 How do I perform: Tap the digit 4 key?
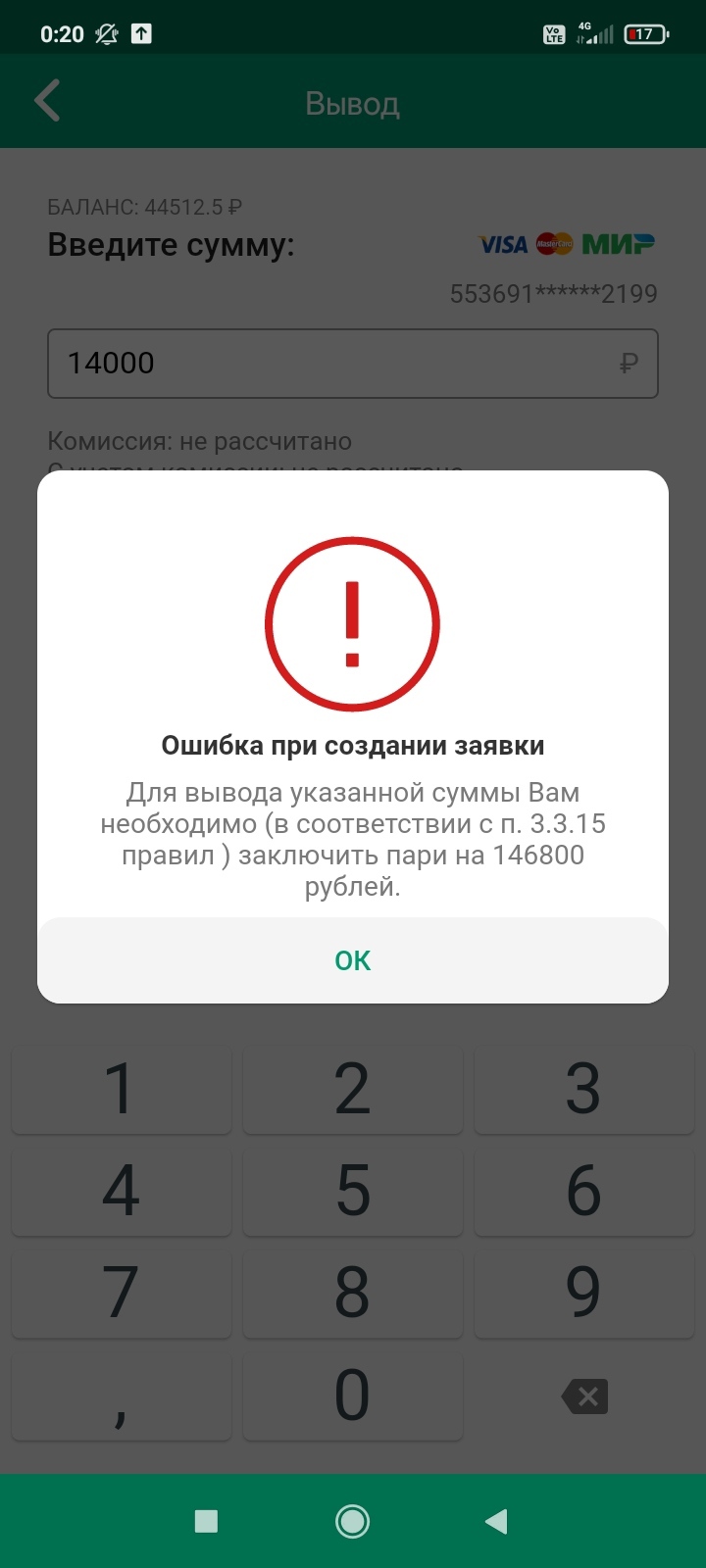click(122, 1191)
